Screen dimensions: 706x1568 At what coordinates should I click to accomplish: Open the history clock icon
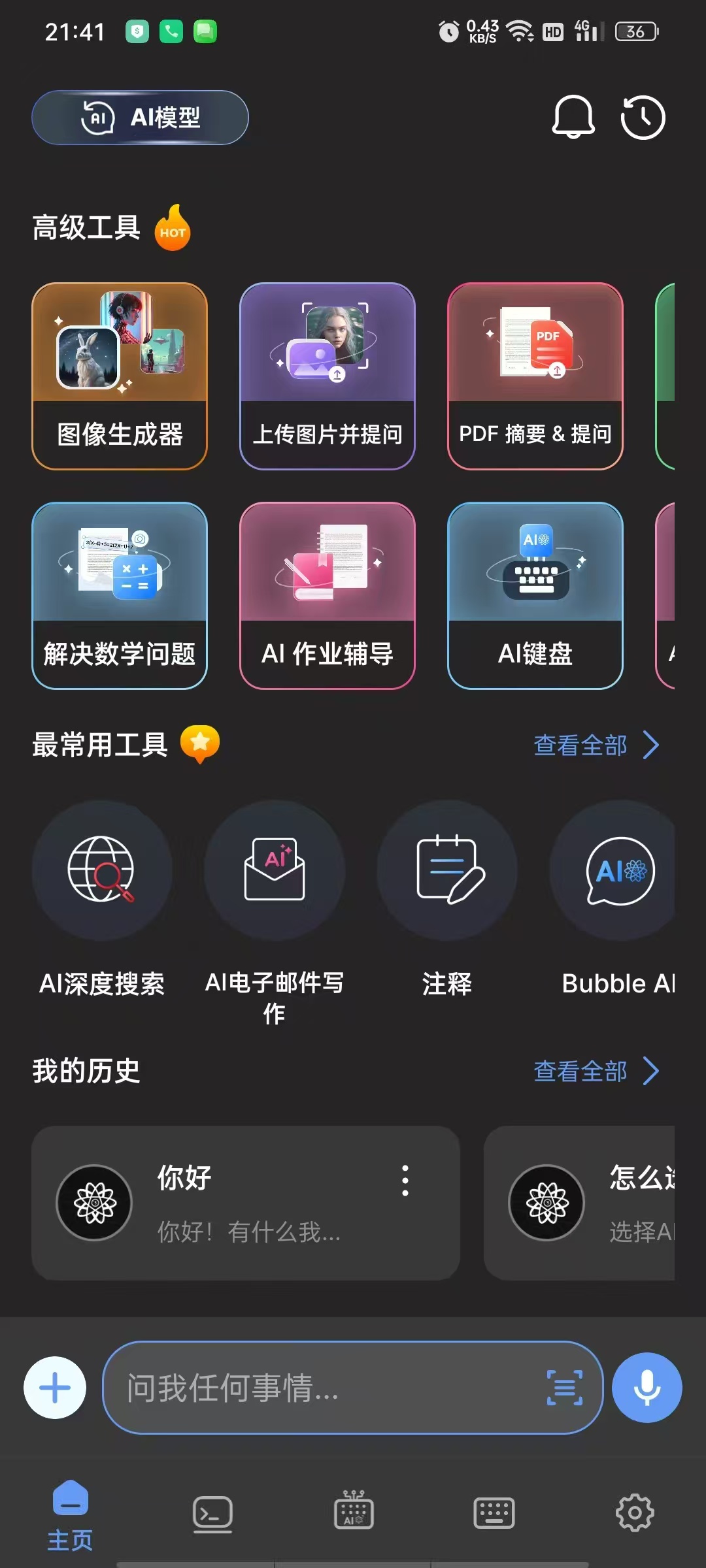[643, 118]
